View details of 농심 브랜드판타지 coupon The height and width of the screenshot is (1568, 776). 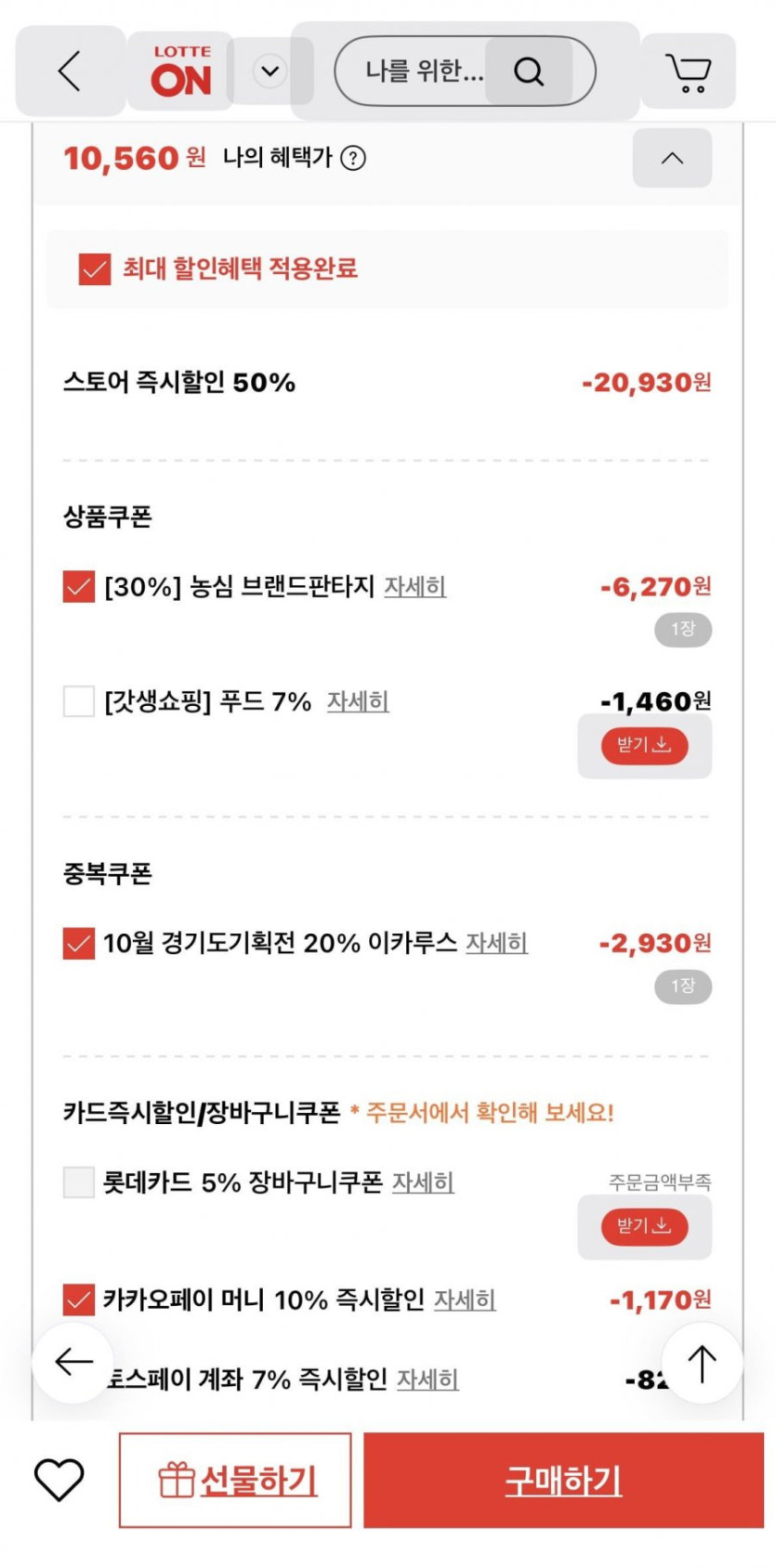tap(415, 587)
